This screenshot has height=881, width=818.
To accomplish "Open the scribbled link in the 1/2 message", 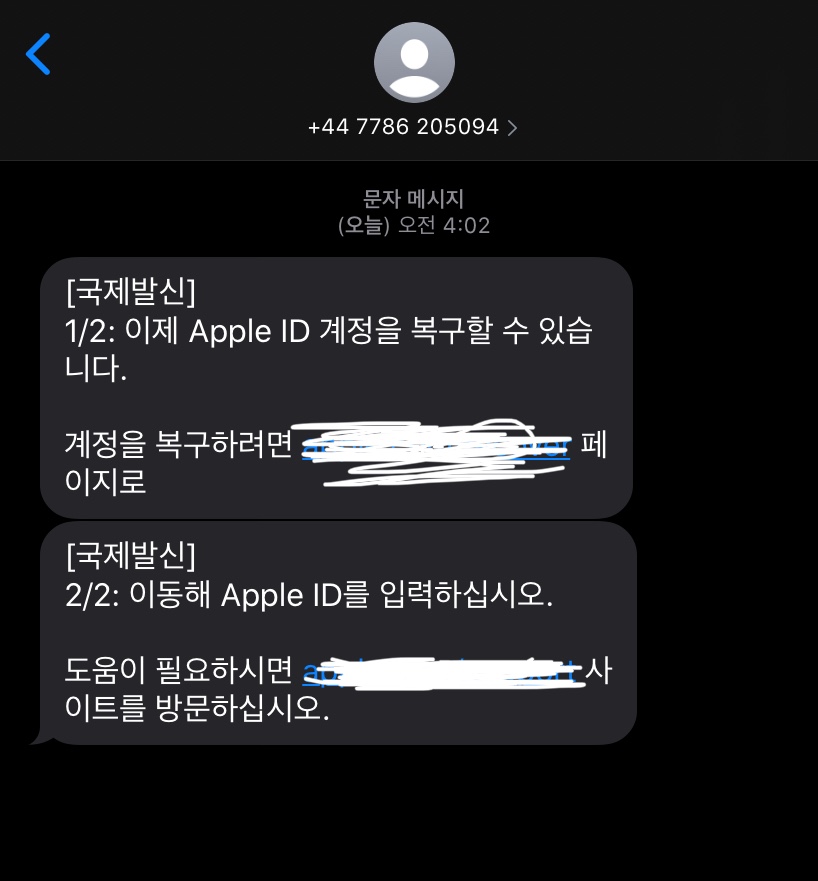I will coord(435,446).
